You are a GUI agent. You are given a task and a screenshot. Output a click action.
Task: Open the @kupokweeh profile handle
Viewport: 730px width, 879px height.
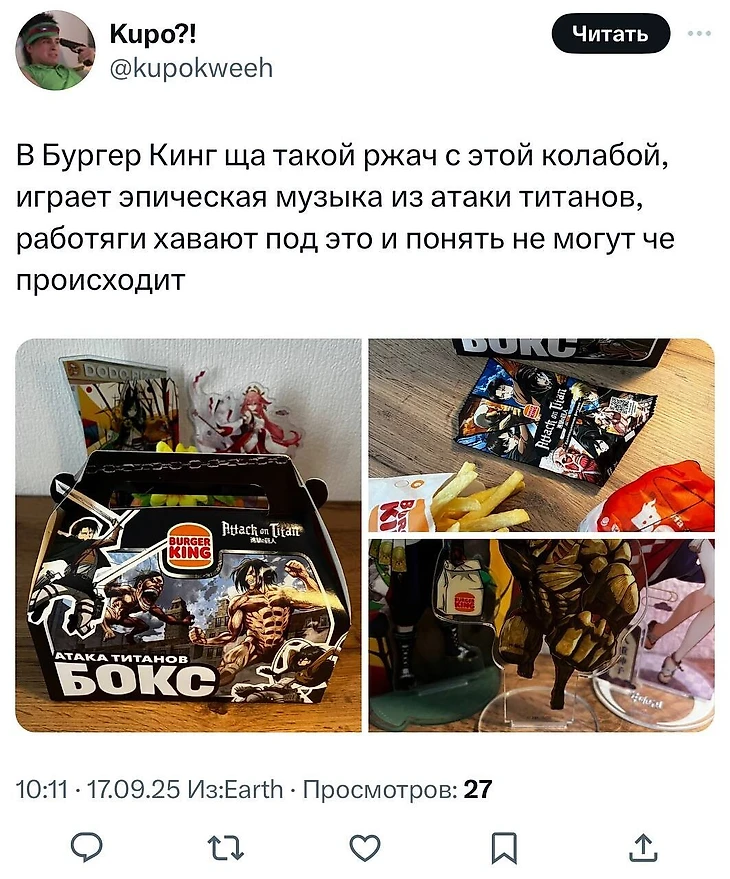pyautogui.click(x=190, y=68)
